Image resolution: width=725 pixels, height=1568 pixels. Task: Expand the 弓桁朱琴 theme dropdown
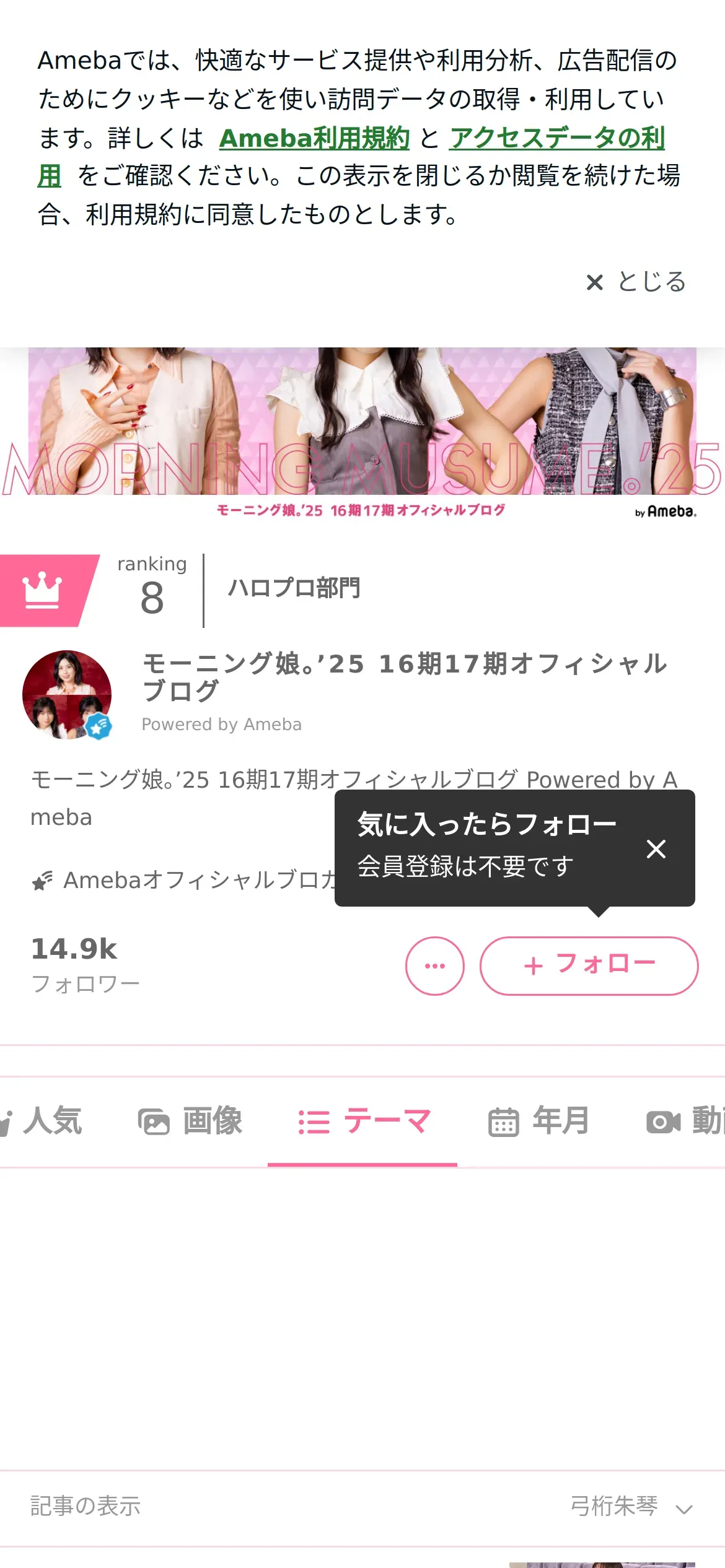coord(631,1507)
